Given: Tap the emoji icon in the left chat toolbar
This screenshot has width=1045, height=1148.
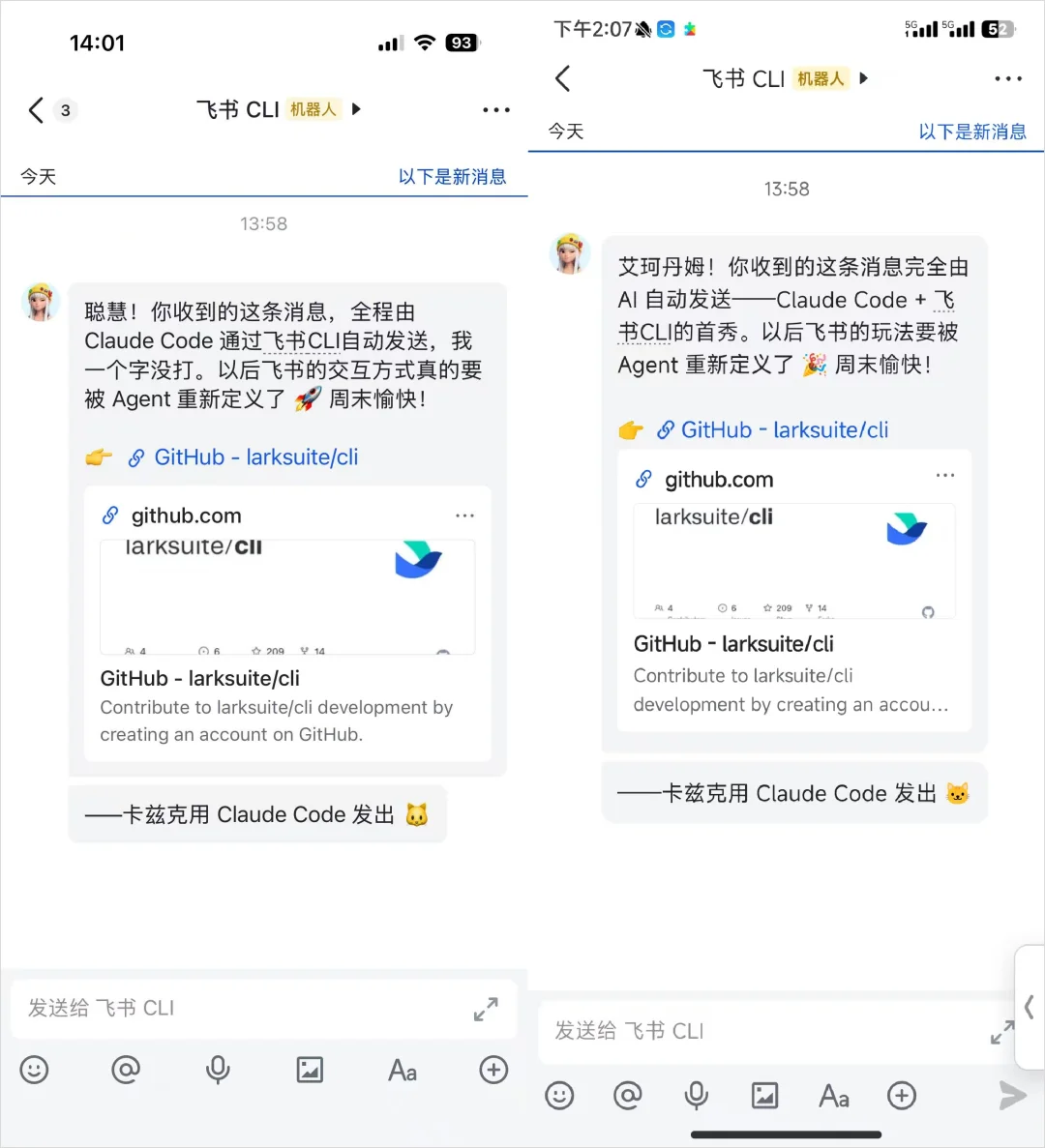Looking at the screenshot, I should [x=36, y=1070].
